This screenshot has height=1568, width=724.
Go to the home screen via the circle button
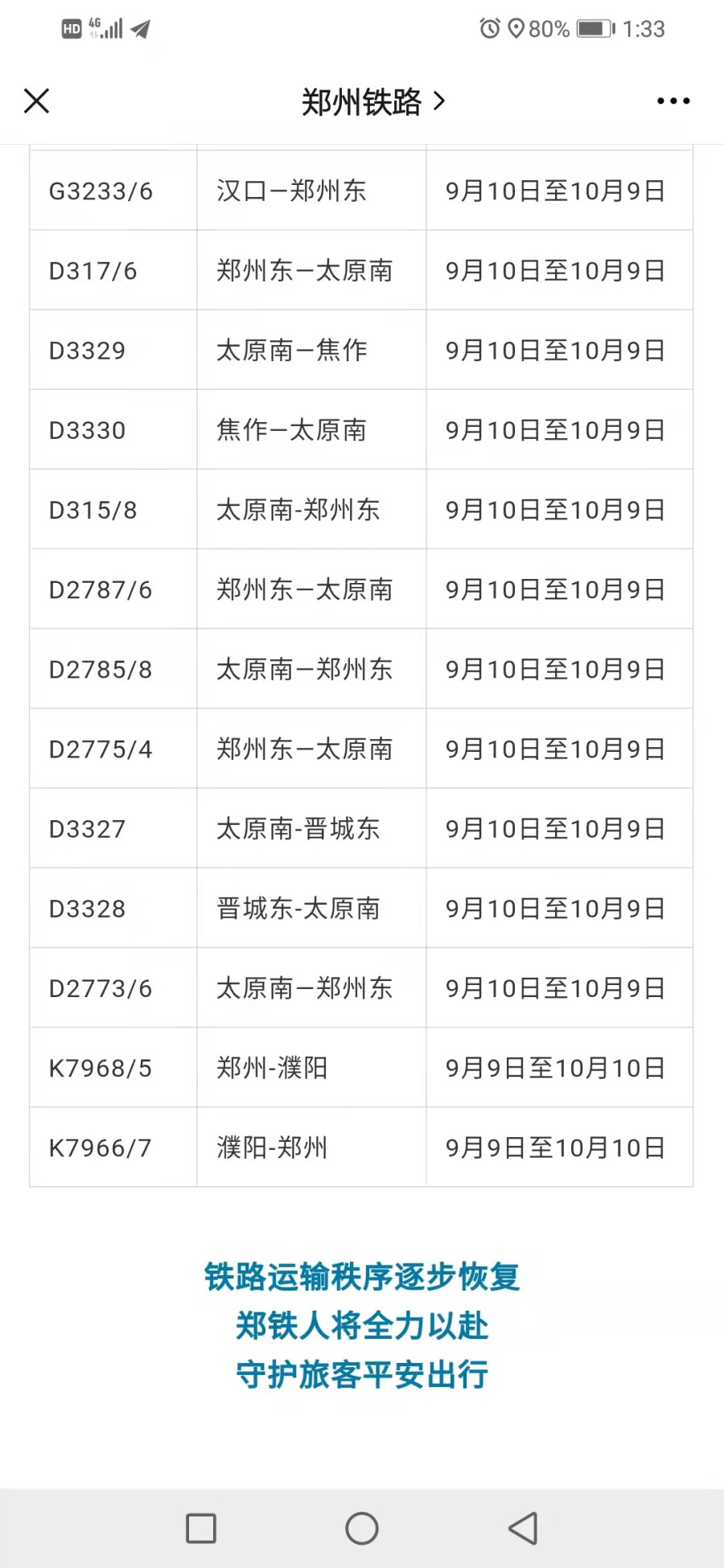click(362, 1528)
